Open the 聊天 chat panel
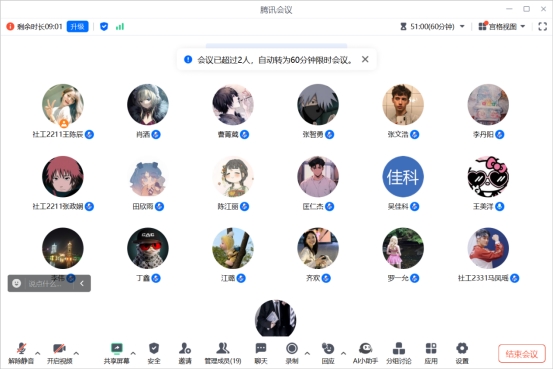The height and width of the screenshot is (369, 553). click(x=261, y=353)
